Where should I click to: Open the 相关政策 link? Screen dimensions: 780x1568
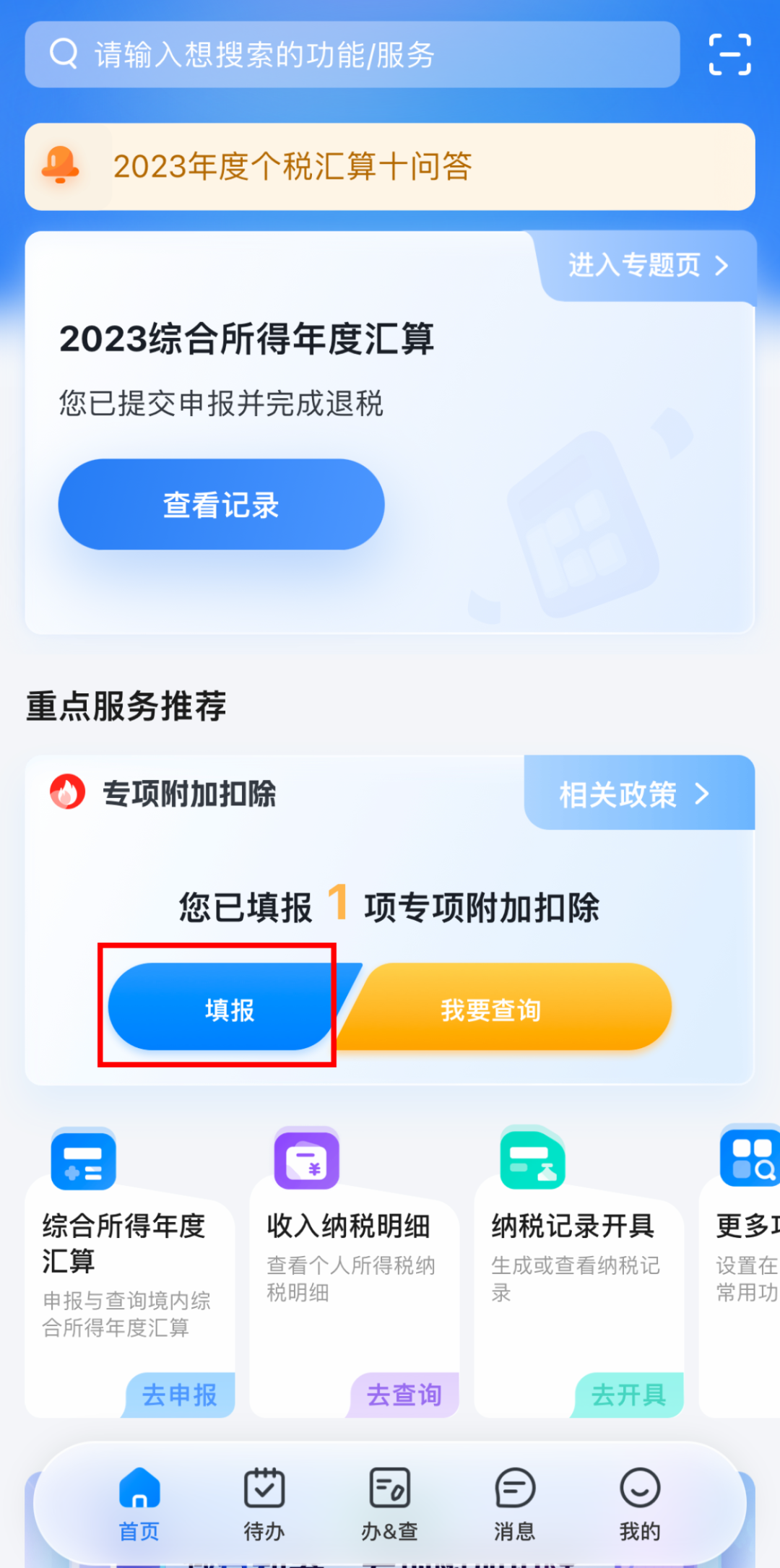coord(634,794)
